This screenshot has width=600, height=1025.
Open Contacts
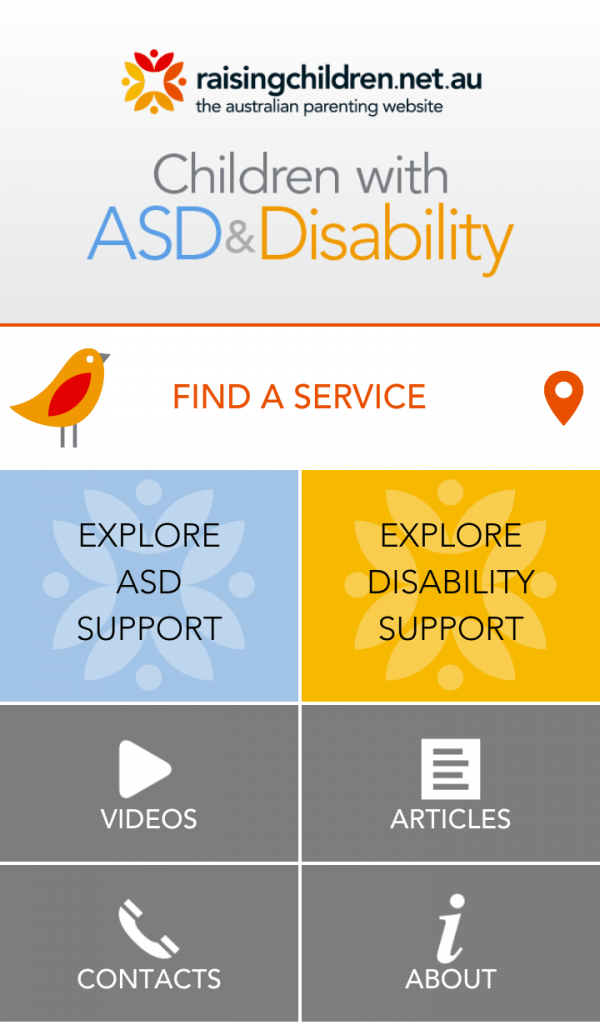tap(149, 943)
